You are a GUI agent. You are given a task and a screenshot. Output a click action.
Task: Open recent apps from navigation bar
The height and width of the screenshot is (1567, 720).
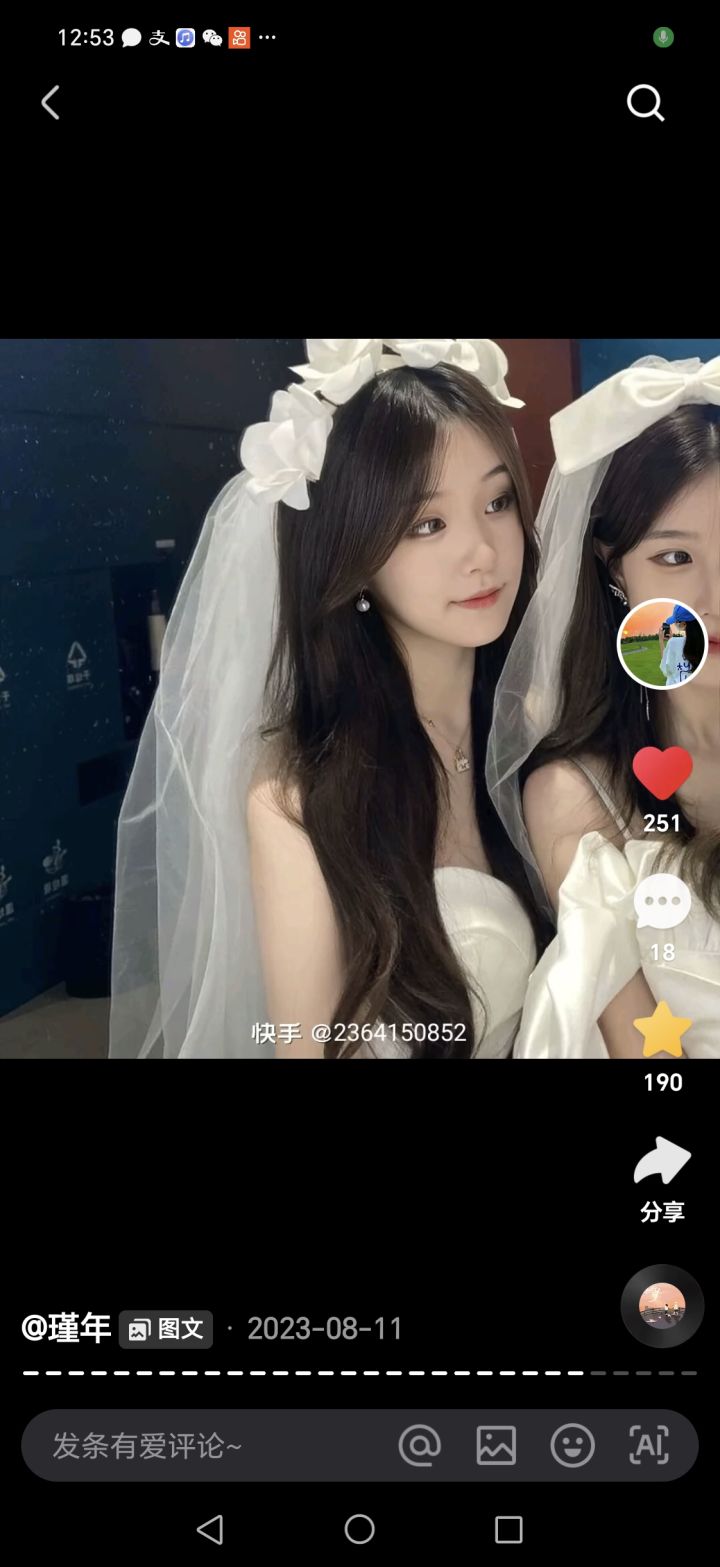click(x=509, y=1529)
